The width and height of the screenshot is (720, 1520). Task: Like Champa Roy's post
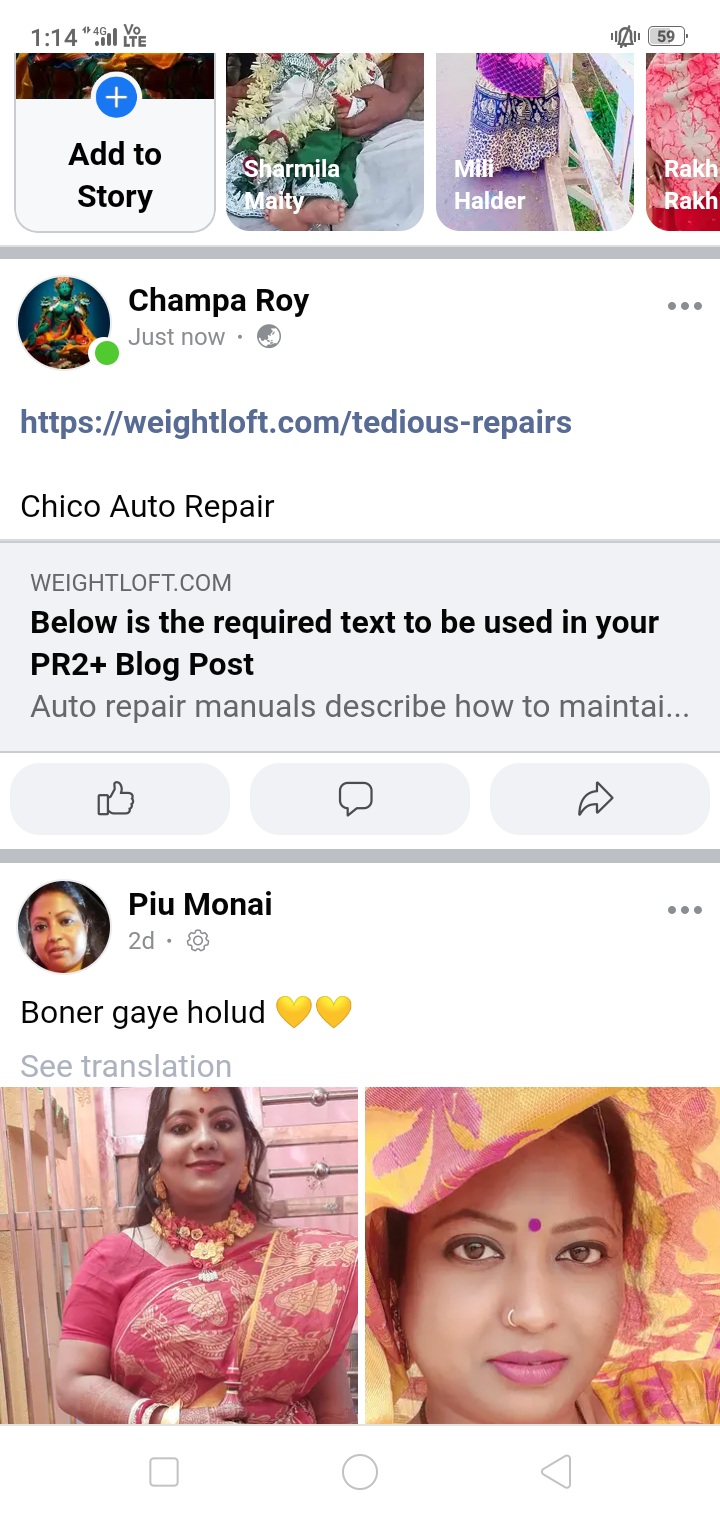coord(119,799)
